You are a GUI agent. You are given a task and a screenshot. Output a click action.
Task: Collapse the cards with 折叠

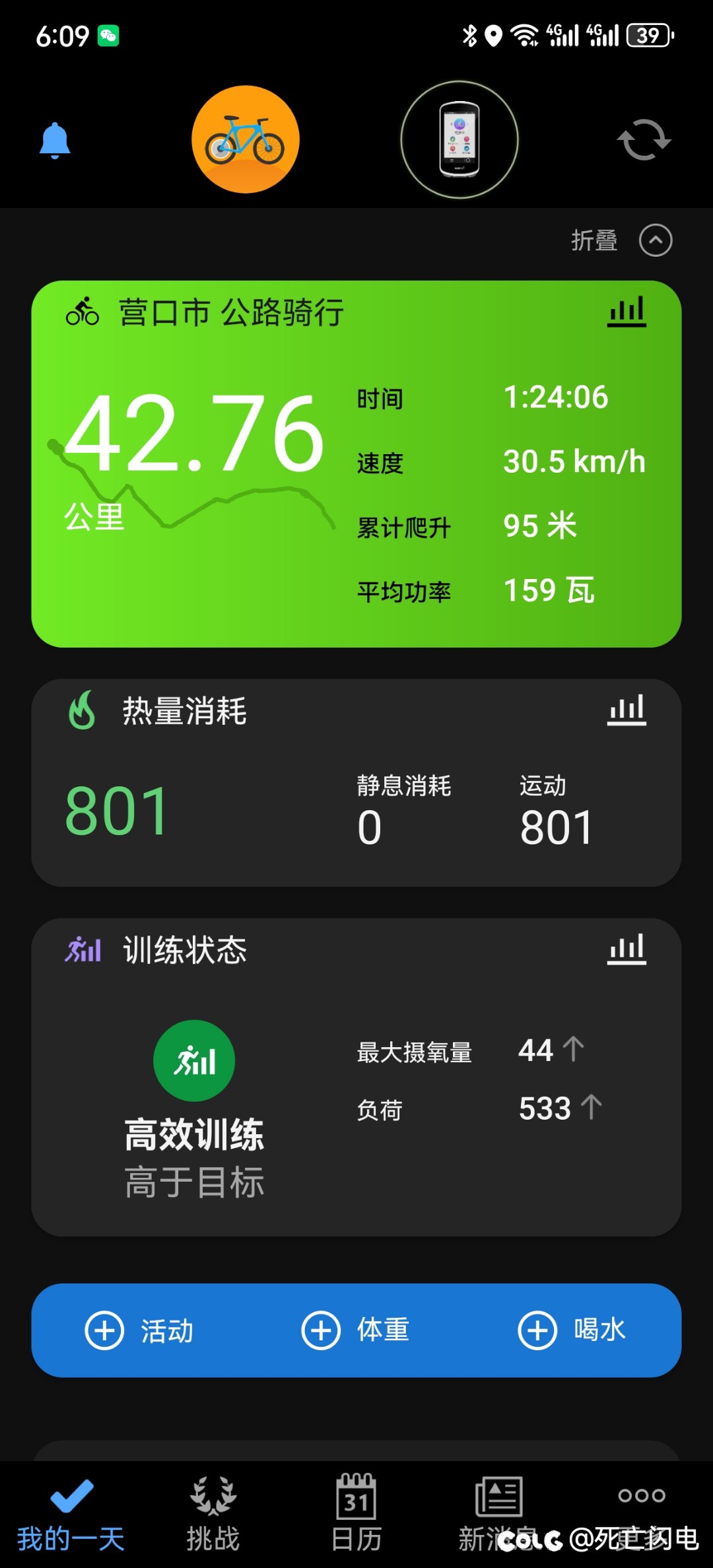621,240
